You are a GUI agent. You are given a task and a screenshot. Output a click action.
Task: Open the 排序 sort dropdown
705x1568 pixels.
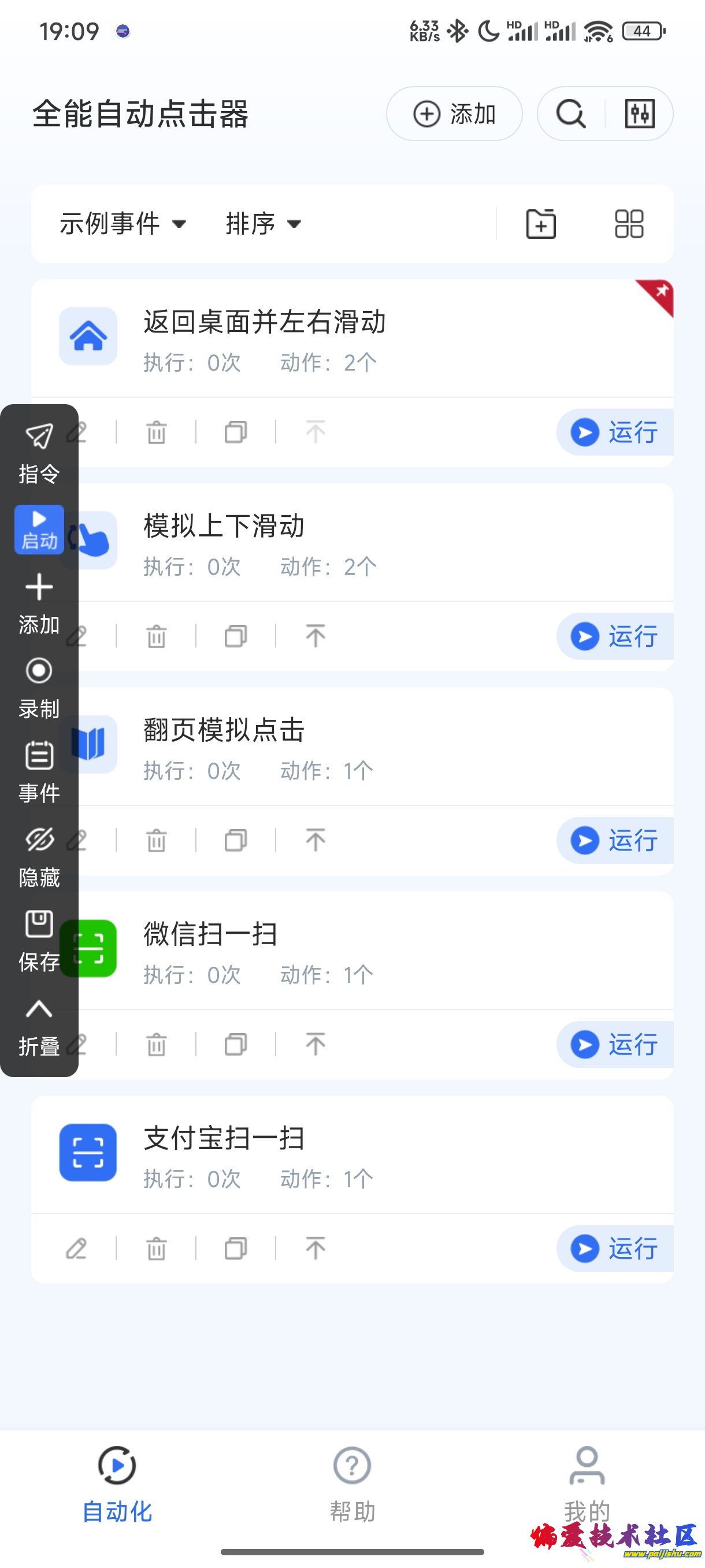[263, 223]
